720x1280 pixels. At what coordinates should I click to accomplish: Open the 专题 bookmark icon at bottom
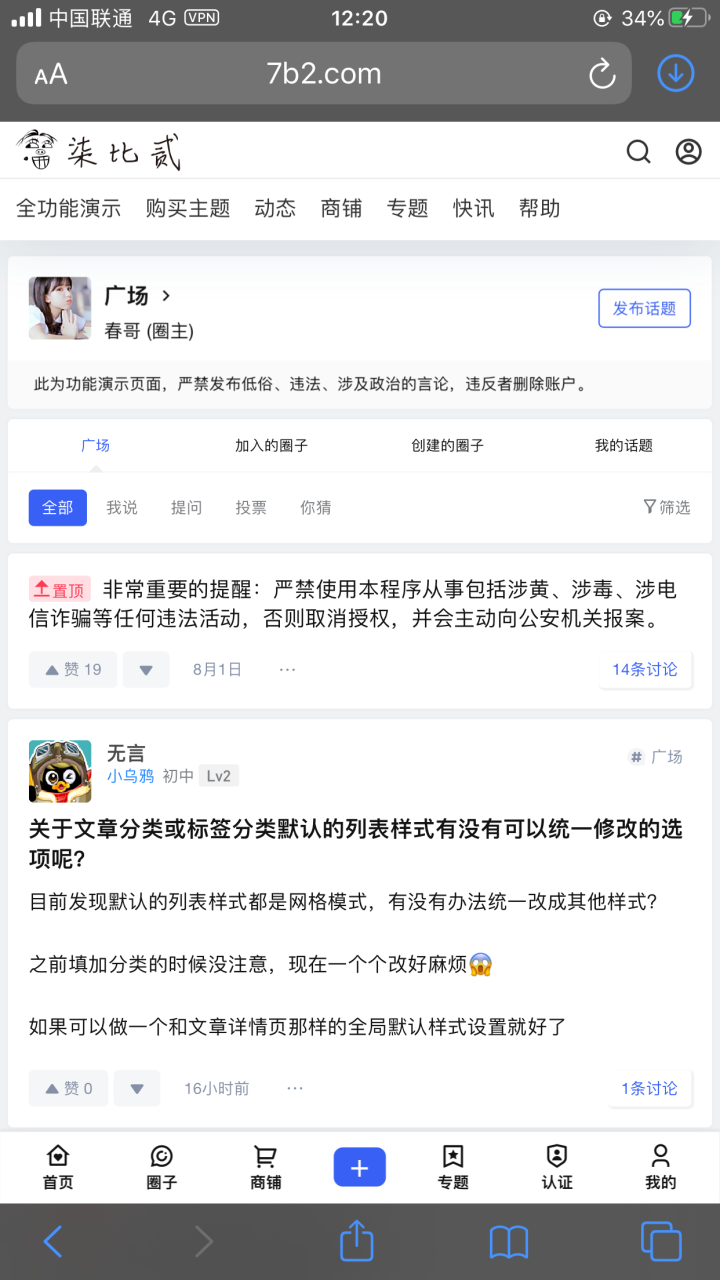click(454, 1165)
